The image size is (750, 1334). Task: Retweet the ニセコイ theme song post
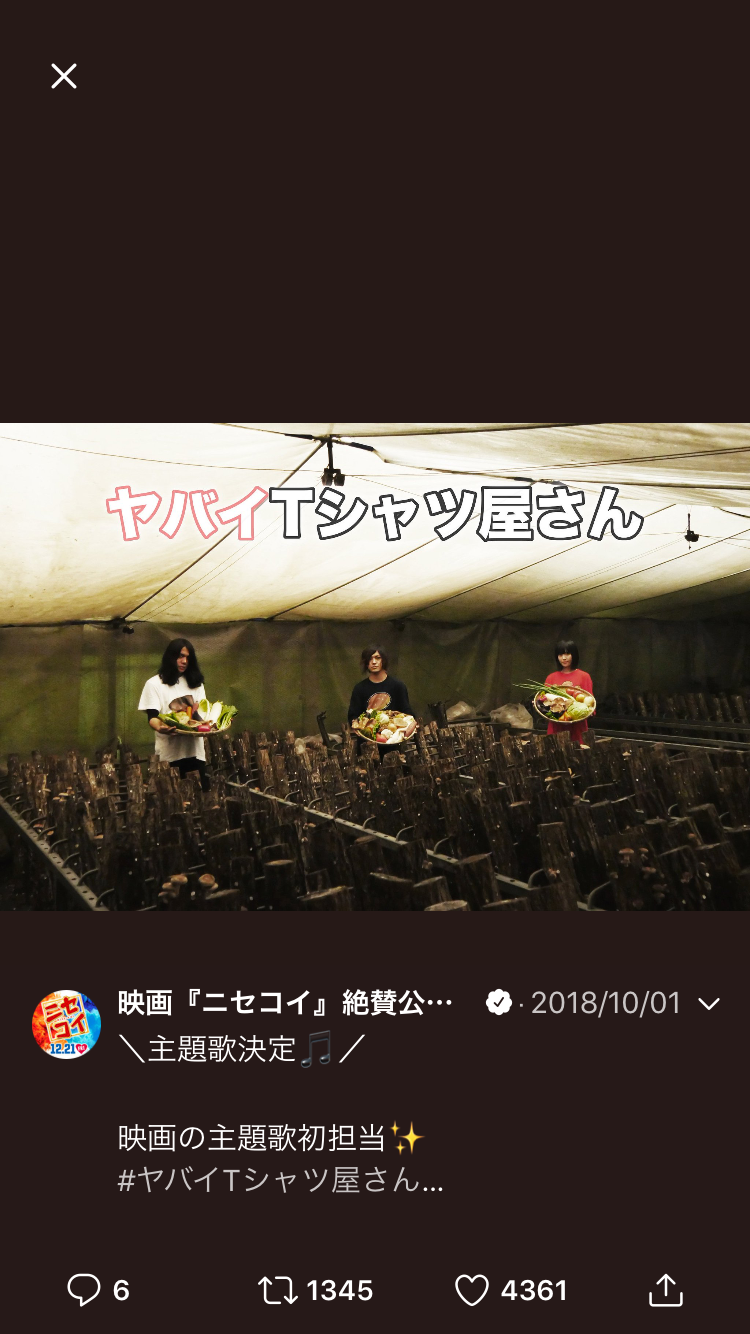pyautogui.click(x=316, y=1291)
